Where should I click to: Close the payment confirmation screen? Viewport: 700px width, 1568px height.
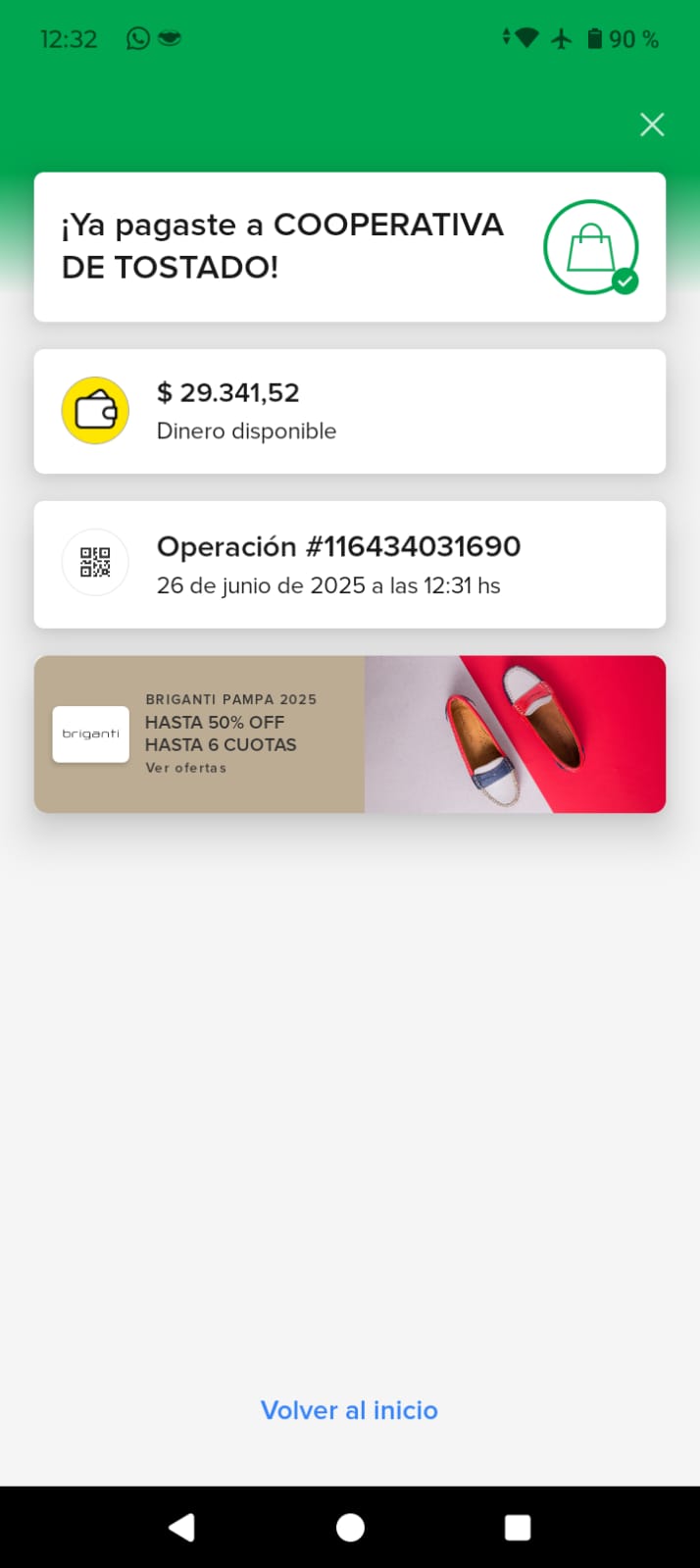point(652,125)
